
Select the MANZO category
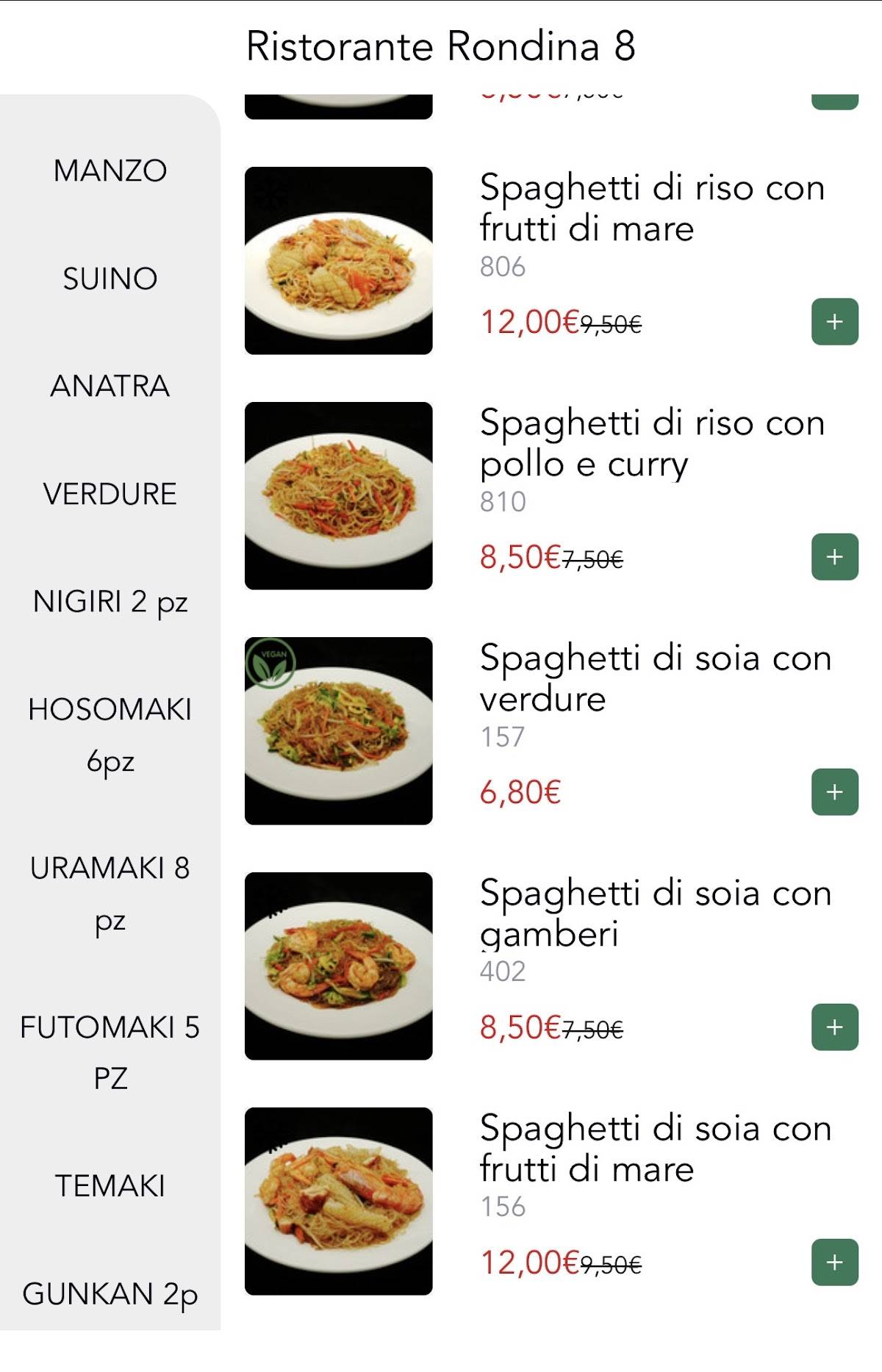110,170
